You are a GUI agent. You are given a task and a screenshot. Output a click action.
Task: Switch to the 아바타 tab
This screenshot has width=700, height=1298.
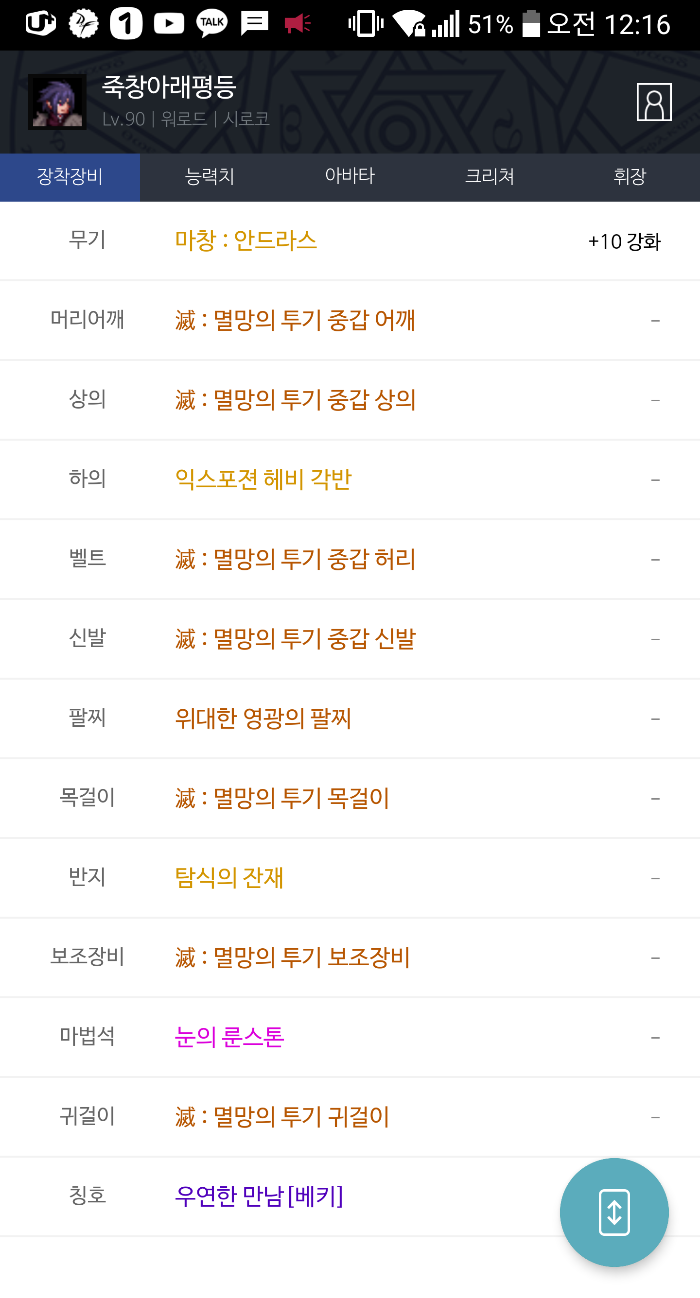350,177
